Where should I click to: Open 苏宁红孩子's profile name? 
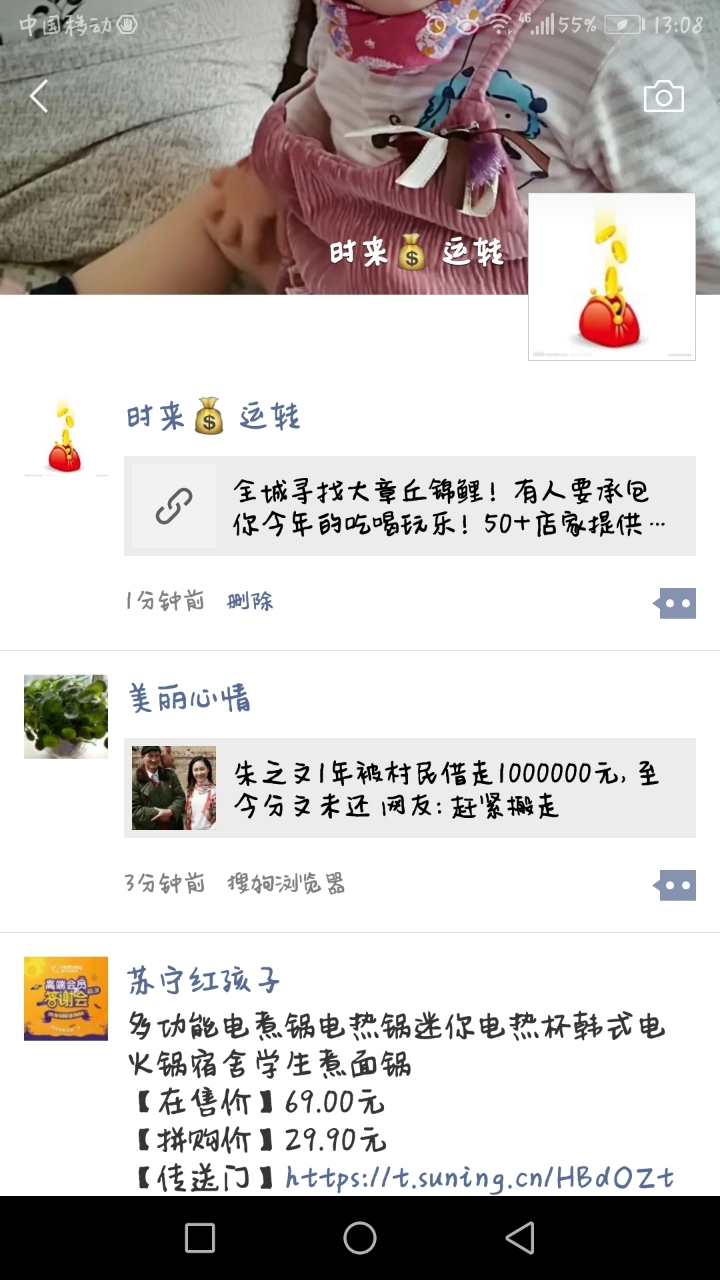[203, 980]
